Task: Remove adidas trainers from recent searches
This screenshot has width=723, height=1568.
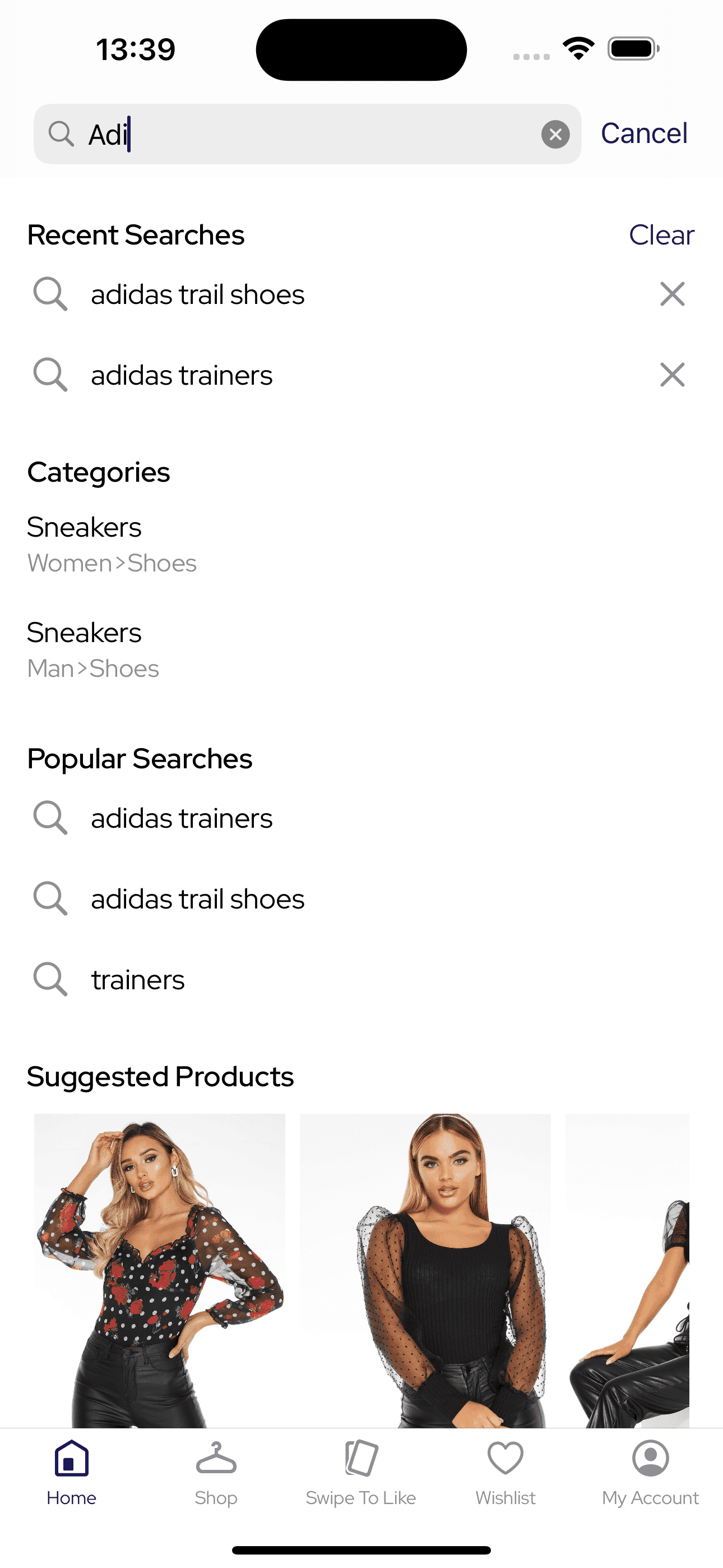Action: click(x=672, y=375)
